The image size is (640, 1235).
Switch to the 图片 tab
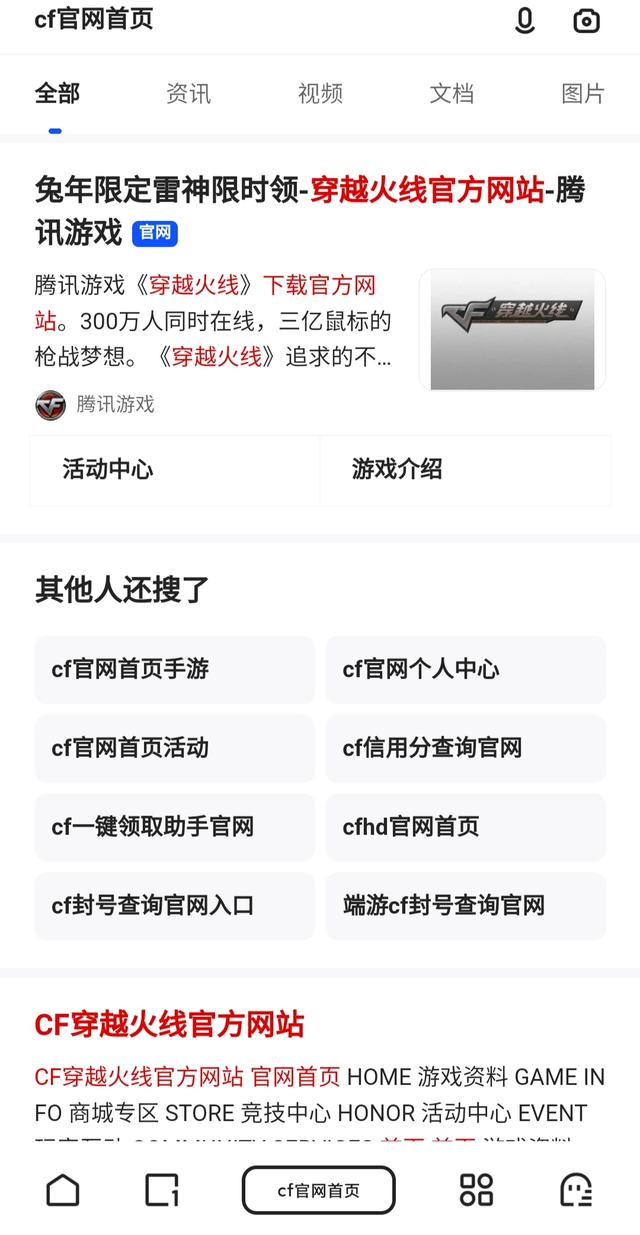[583, 94]
